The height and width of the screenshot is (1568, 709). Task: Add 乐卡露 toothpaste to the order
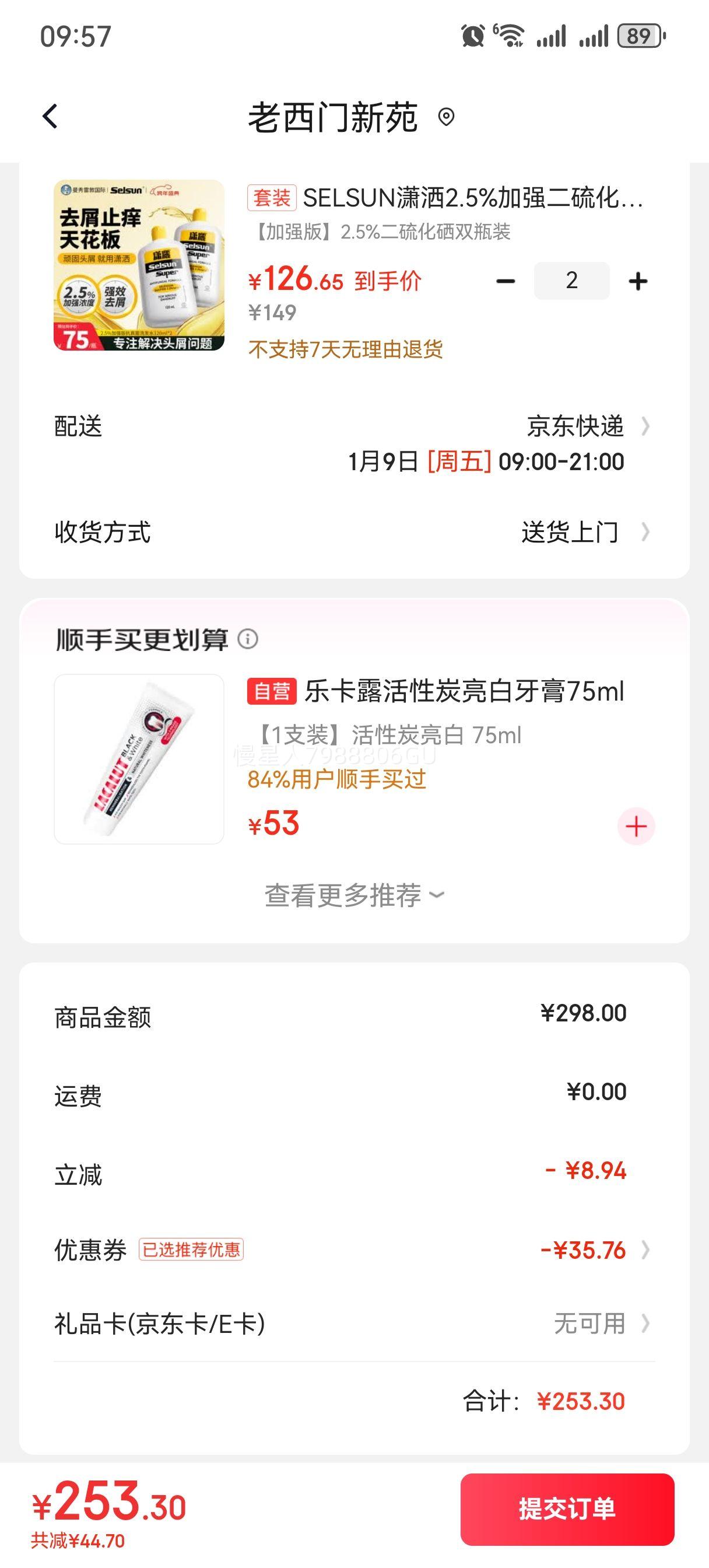636,826
